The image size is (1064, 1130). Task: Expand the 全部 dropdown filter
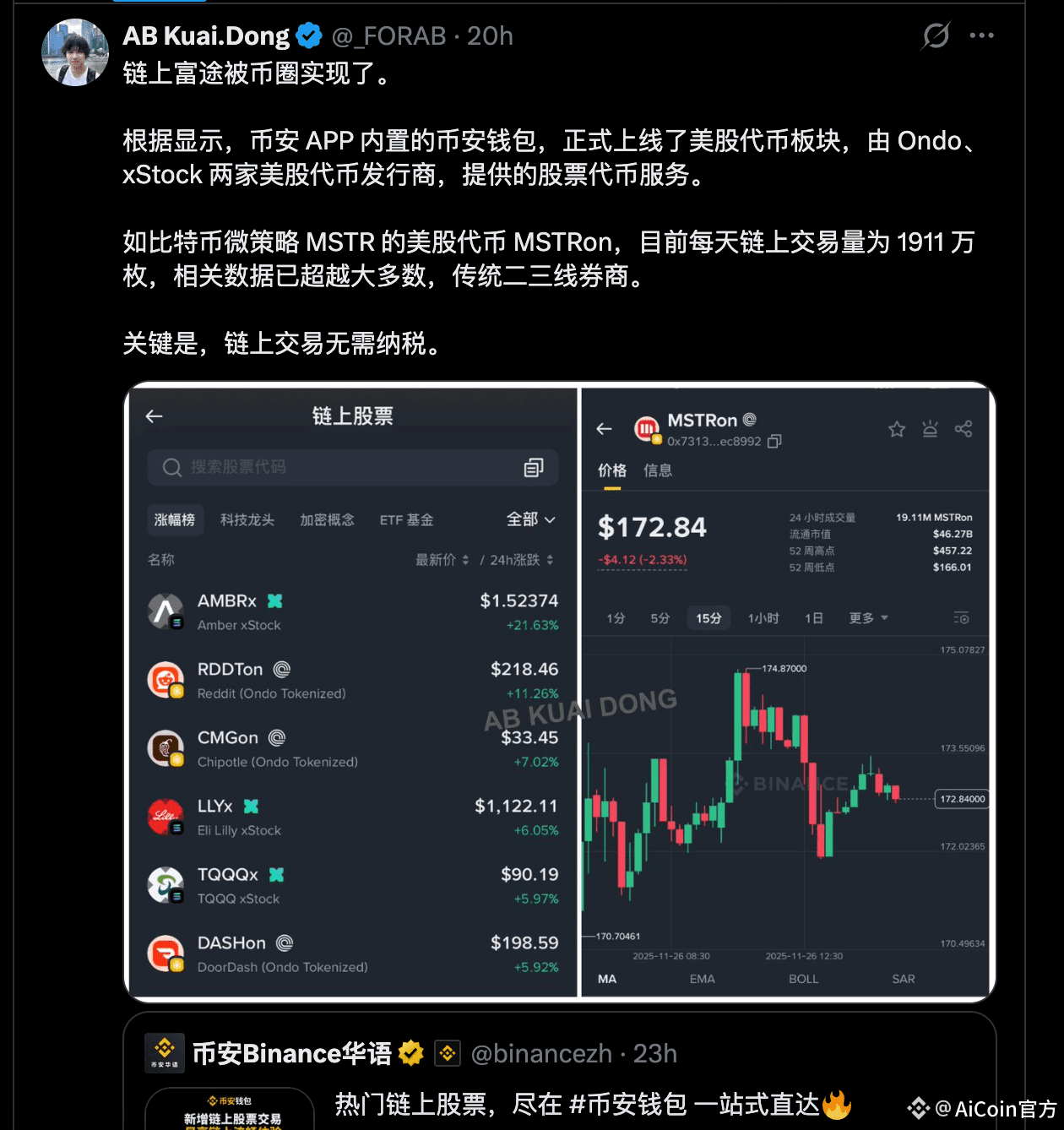[530, 519]
